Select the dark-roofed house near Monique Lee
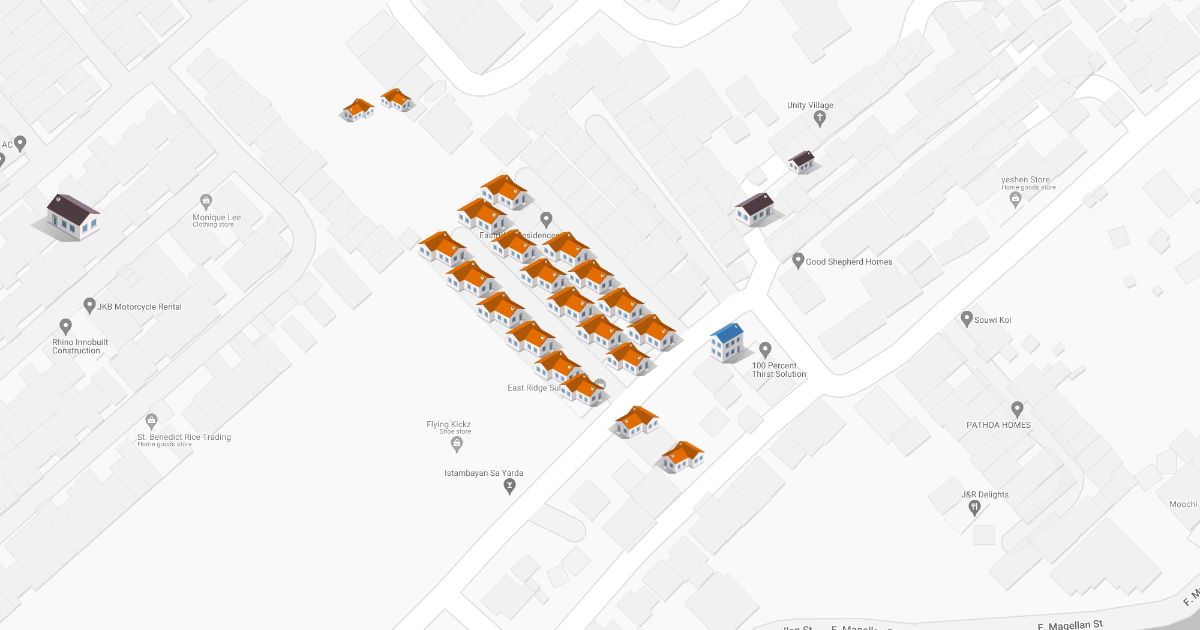This screenshot has height=630, width=1200. tap(73, 216)
